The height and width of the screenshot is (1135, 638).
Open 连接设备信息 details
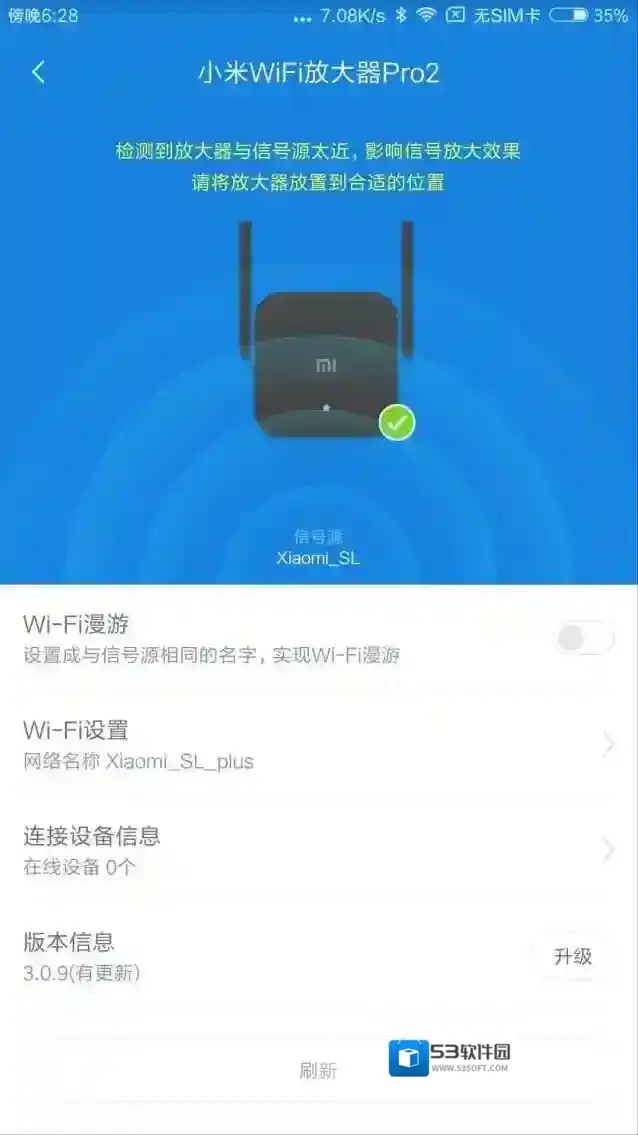point(318,850)
